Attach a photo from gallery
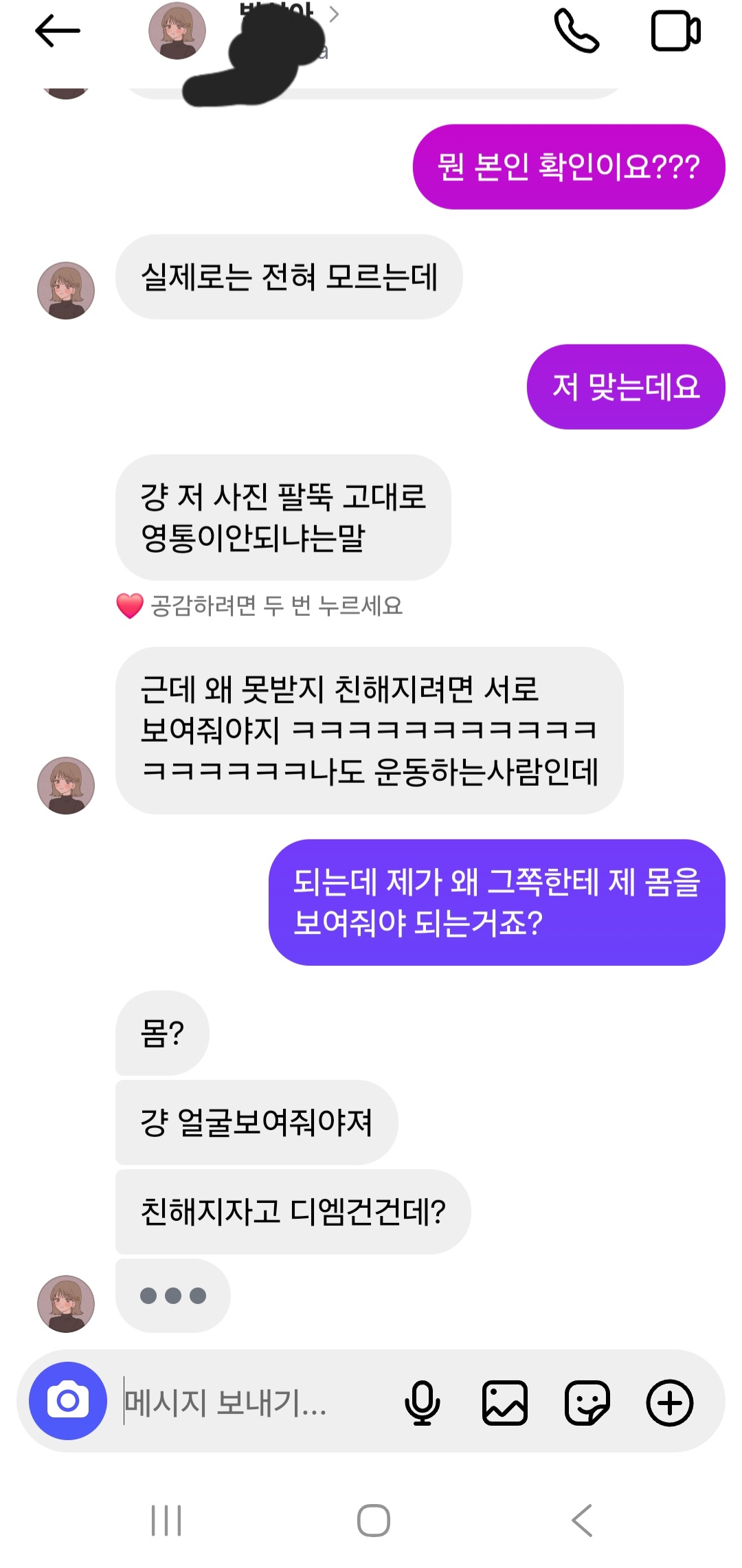The width and height of the screenshot is (742, 1568). (505, 1402)
